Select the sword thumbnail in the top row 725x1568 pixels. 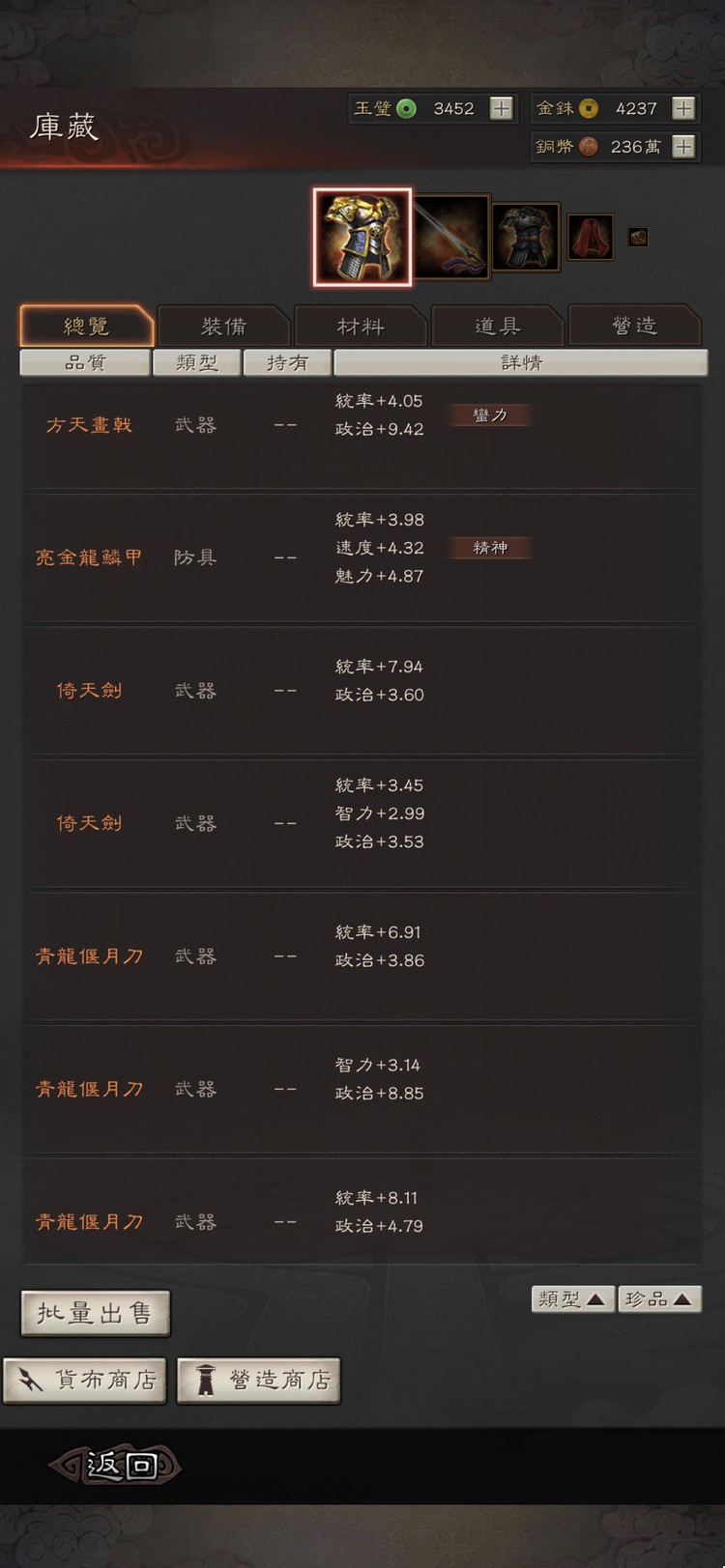[x=450, y=235]
